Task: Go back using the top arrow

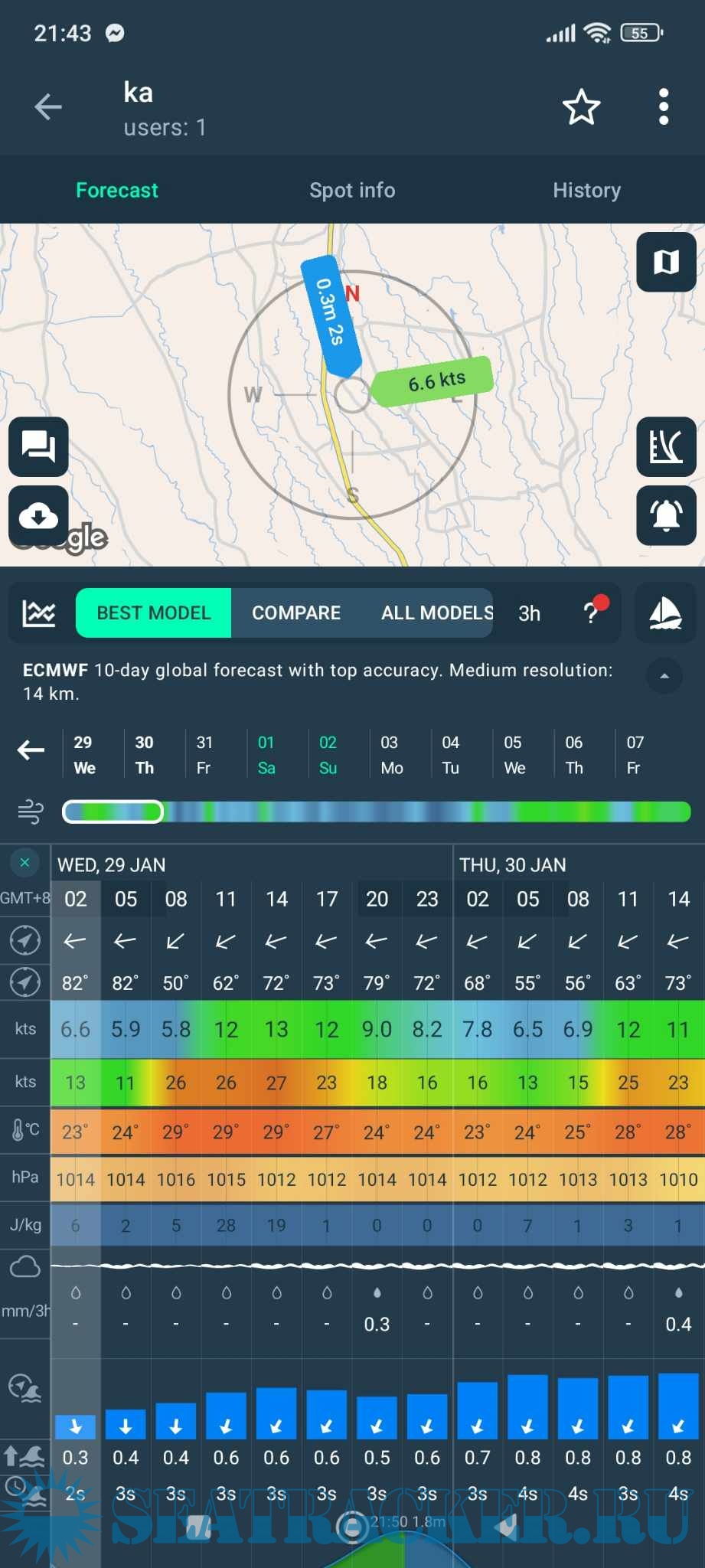Action: [x=48, y=107]
